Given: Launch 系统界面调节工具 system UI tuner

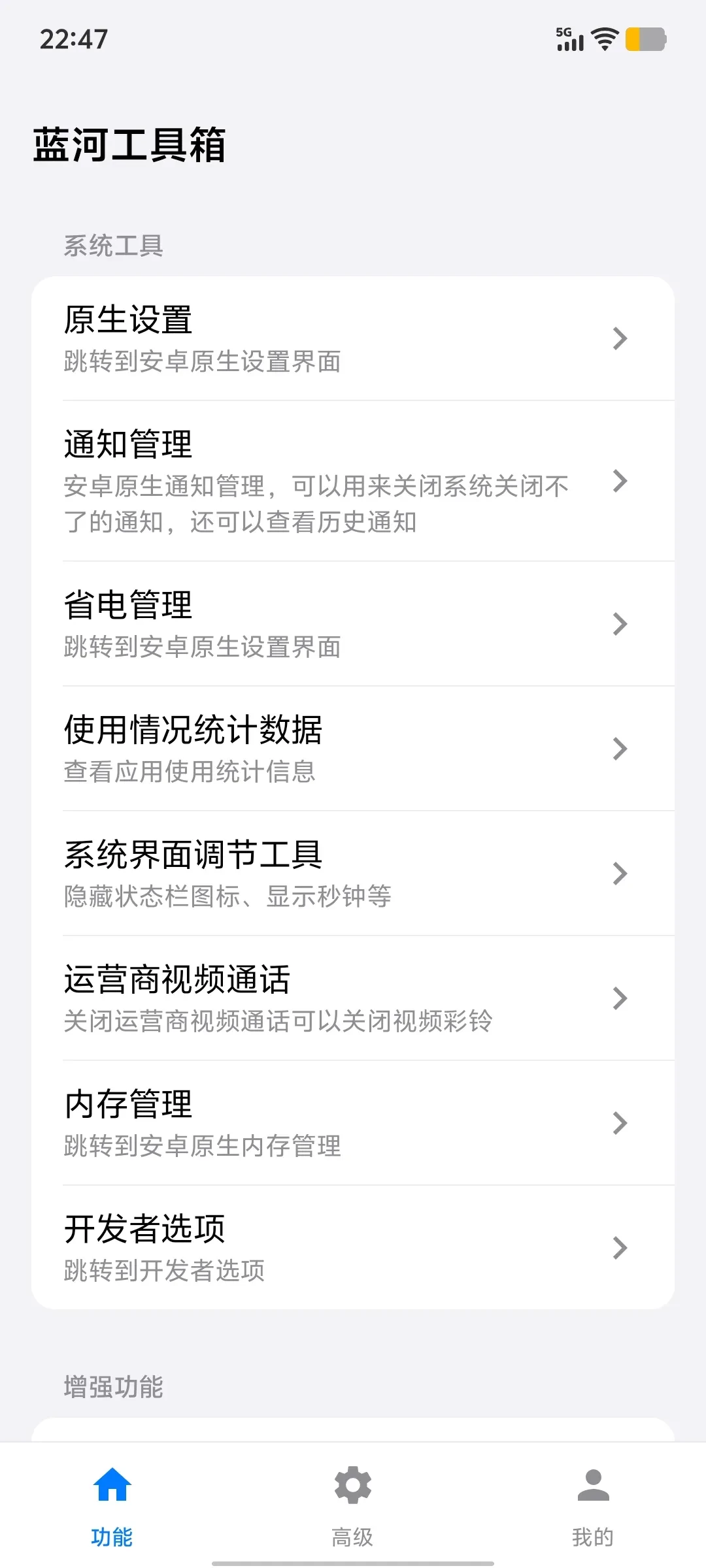Looking at the screenshot, I should (x=353, y=874).
